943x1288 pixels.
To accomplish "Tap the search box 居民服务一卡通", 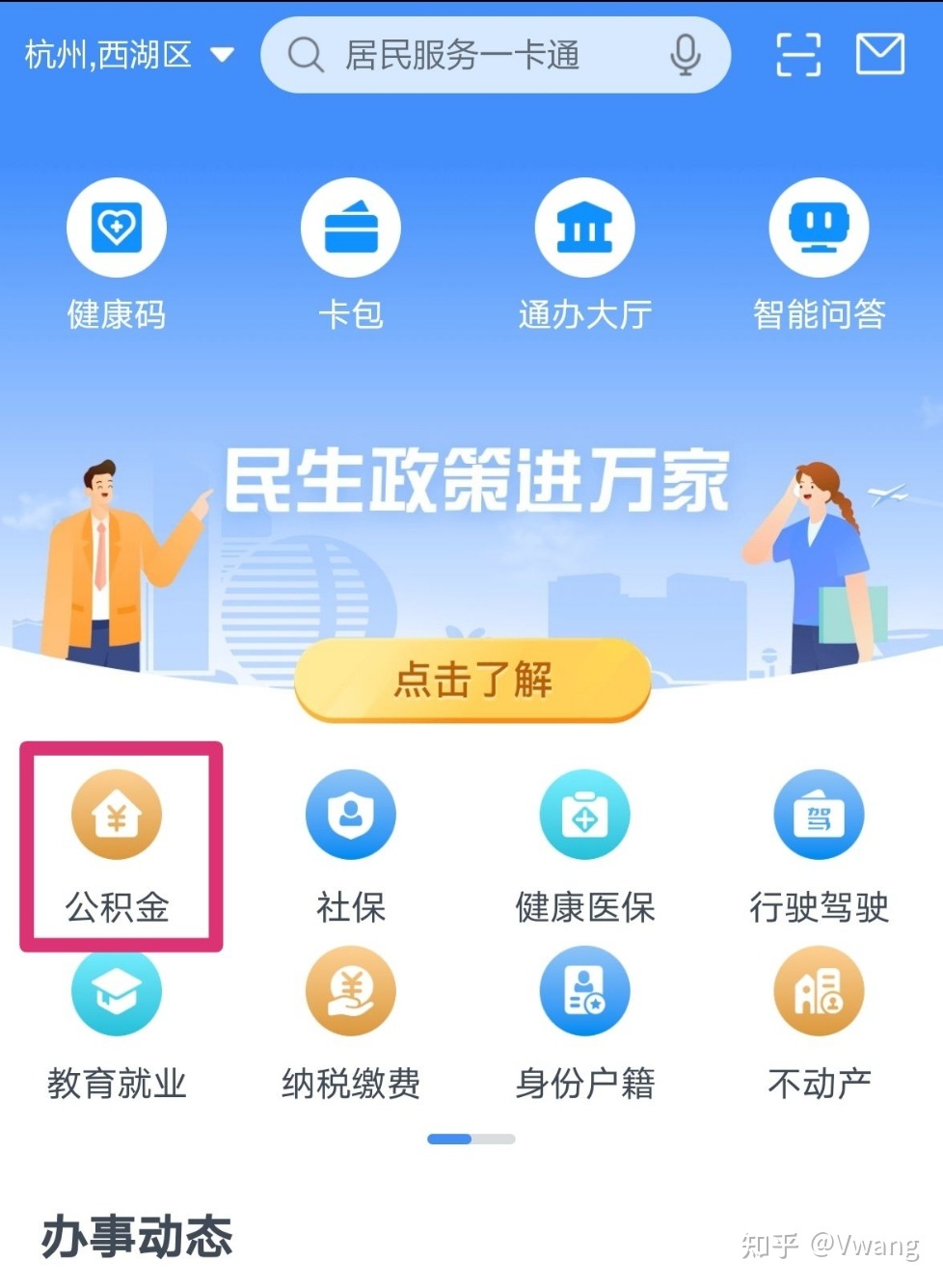I will [463, 55].
